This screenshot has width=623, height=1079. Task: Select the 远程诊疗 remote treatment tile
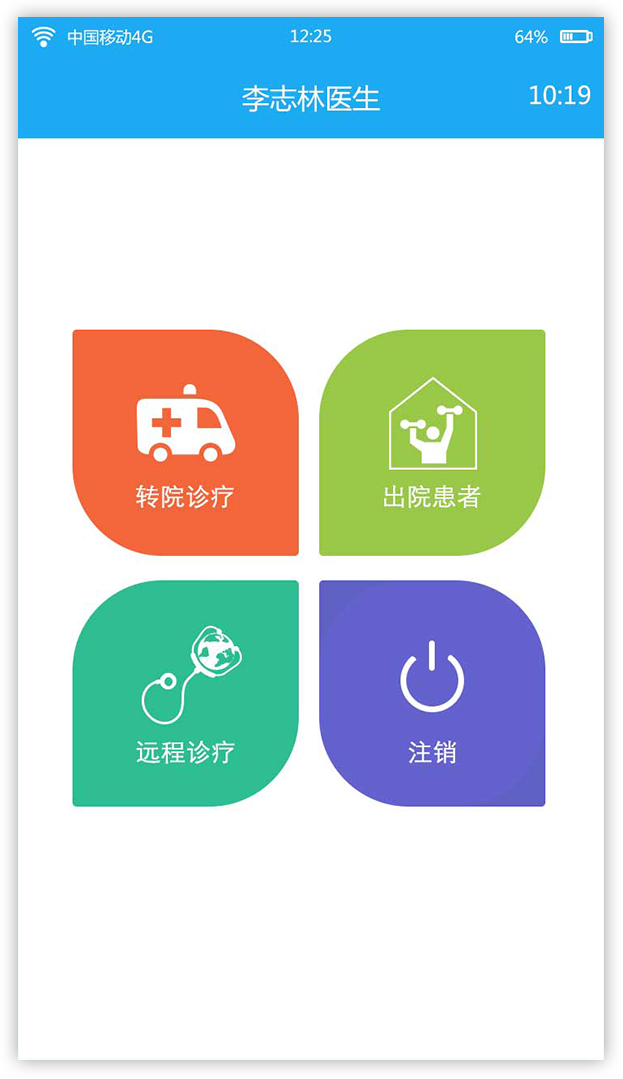click(x=186, y=693)
